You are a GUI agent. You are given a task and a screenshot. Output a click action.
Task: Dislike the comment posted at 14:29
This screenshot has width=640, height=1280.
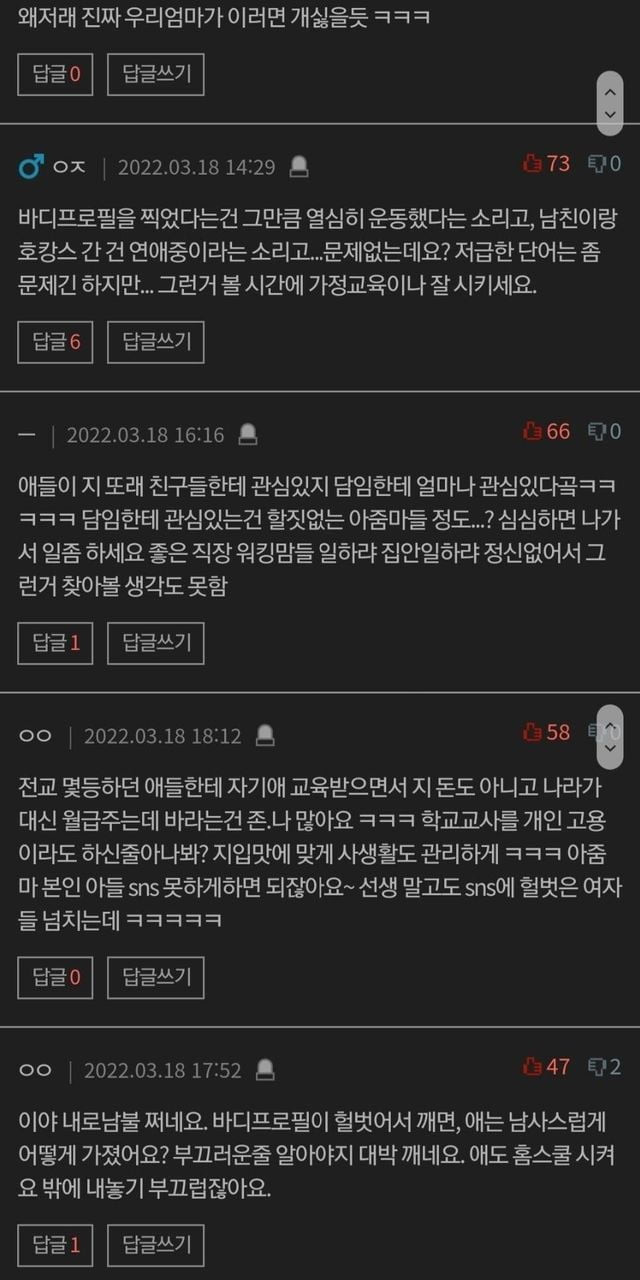click(x=604, y=164)
